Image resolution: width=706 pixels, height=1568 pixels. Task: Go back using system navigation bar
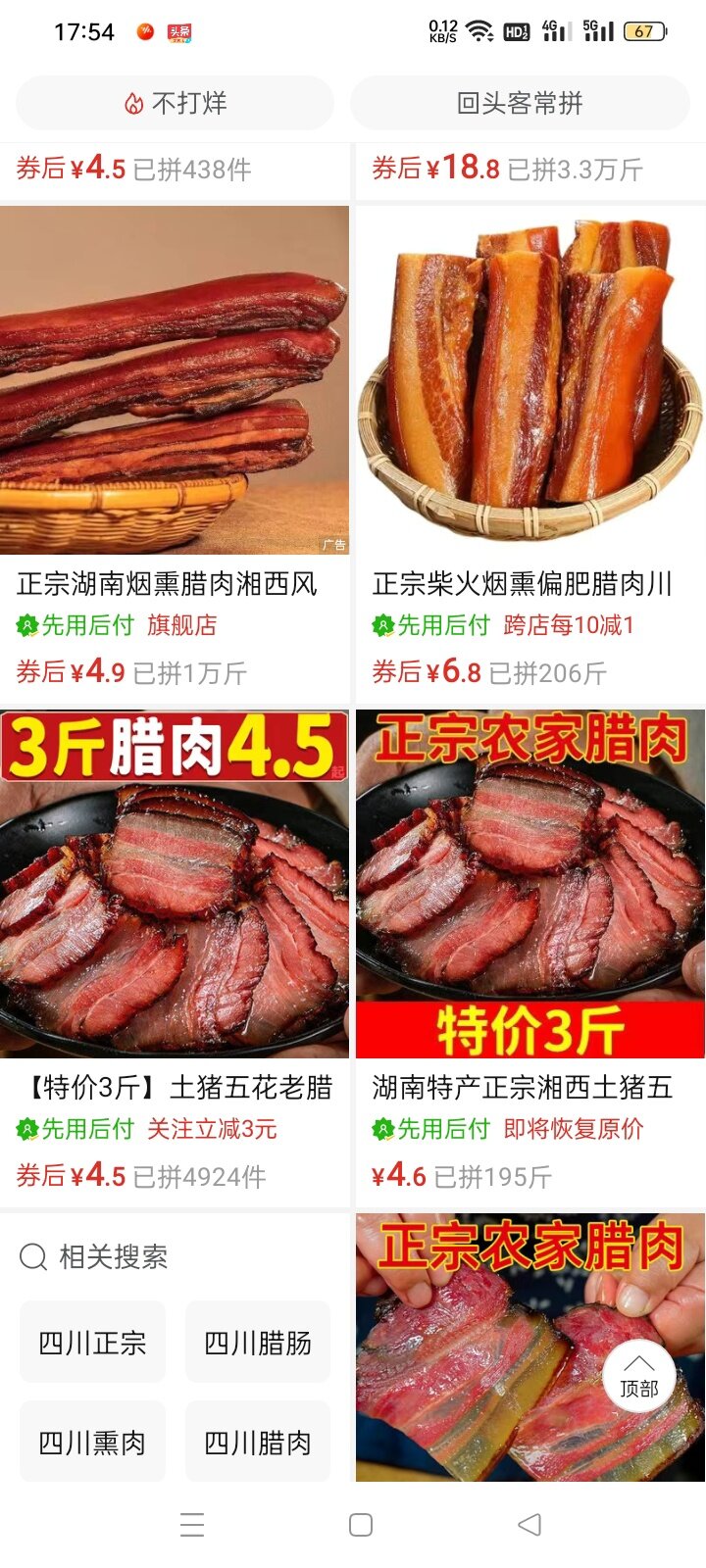coord(529,1524)
